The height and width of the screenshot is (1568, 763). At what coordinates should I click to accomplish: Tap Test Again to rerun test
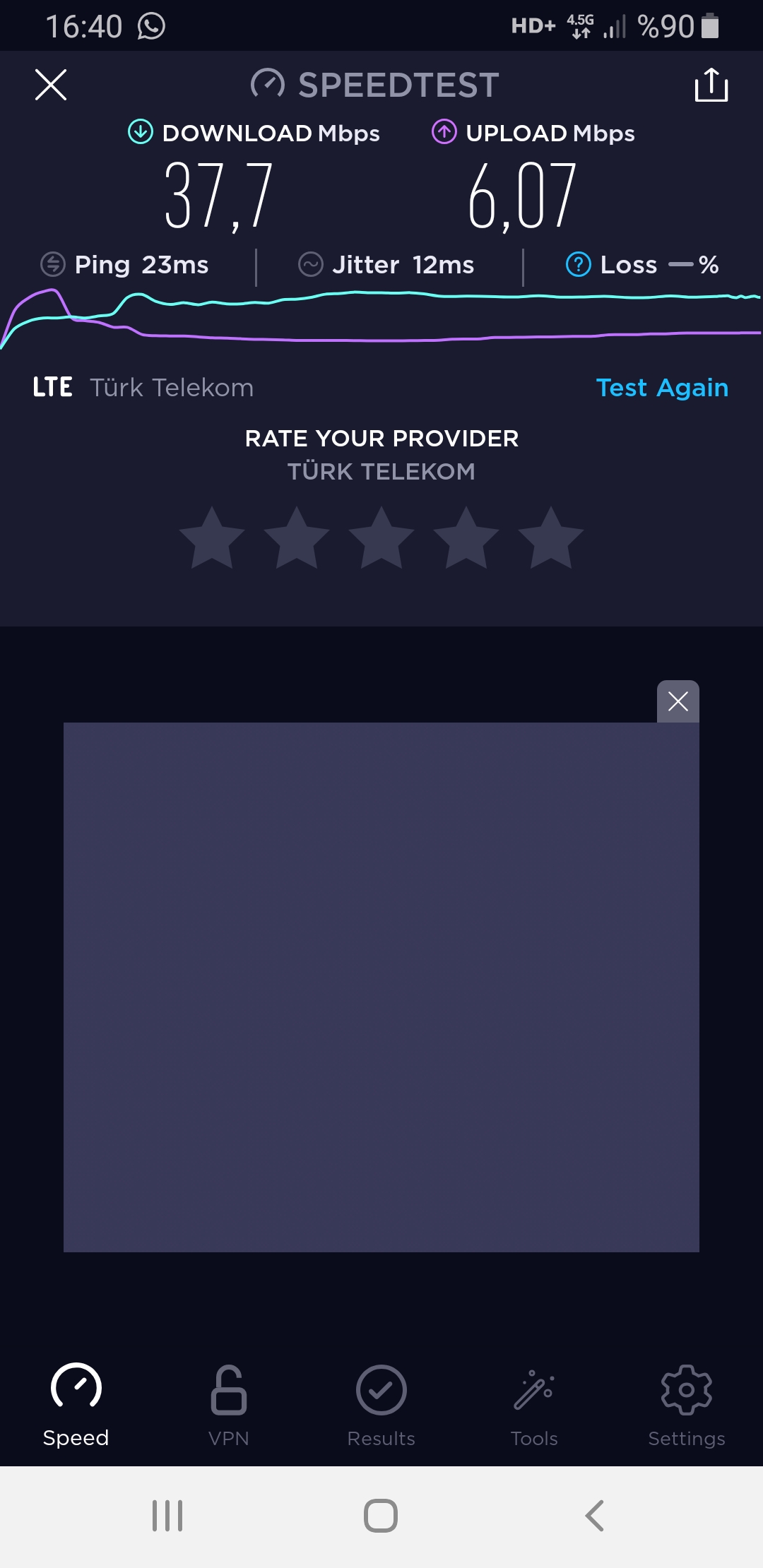(662, 388)
